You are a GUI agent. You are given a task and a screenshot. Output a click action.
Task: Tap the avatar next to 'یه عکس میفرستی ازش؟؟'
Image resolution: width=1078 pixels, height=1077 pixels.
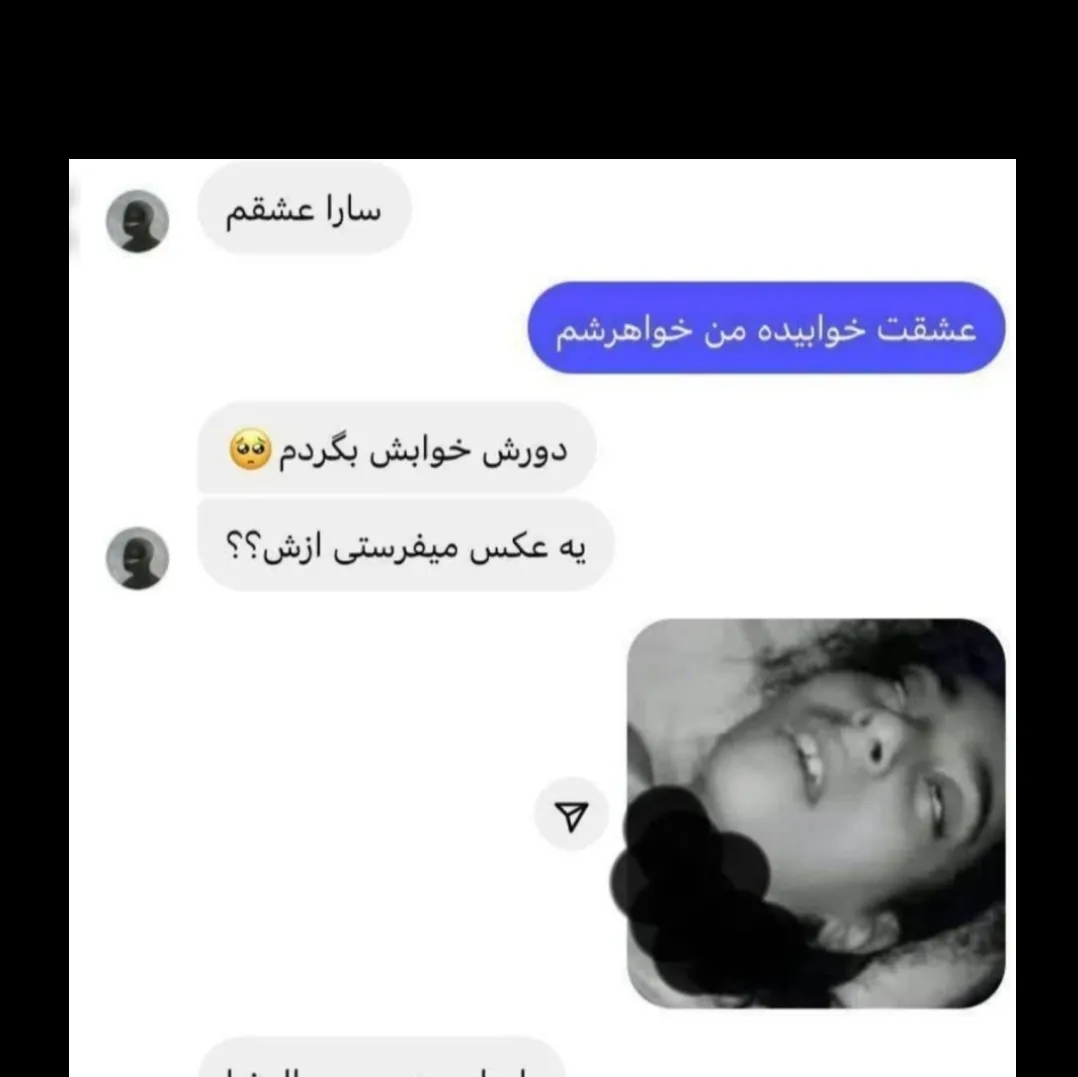138,558
